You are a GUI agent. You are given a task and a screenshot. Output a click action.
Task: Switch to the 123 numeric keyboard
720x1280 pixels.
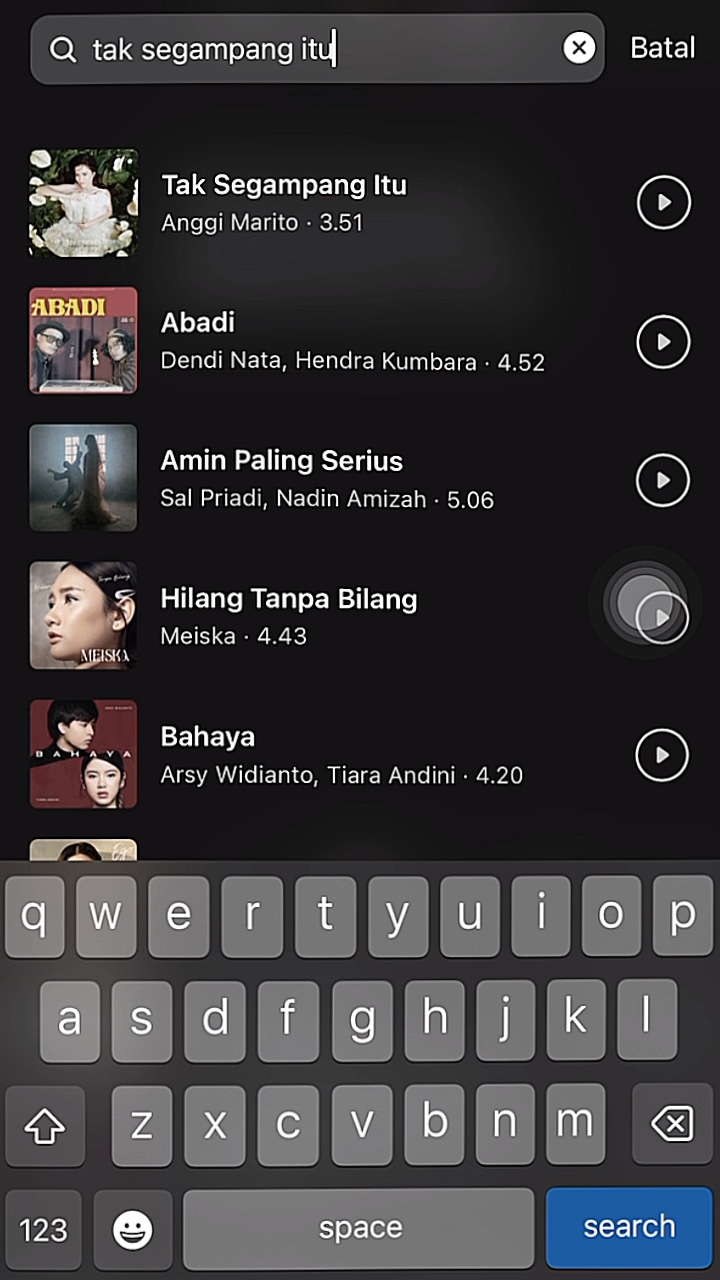point(44,1229)
